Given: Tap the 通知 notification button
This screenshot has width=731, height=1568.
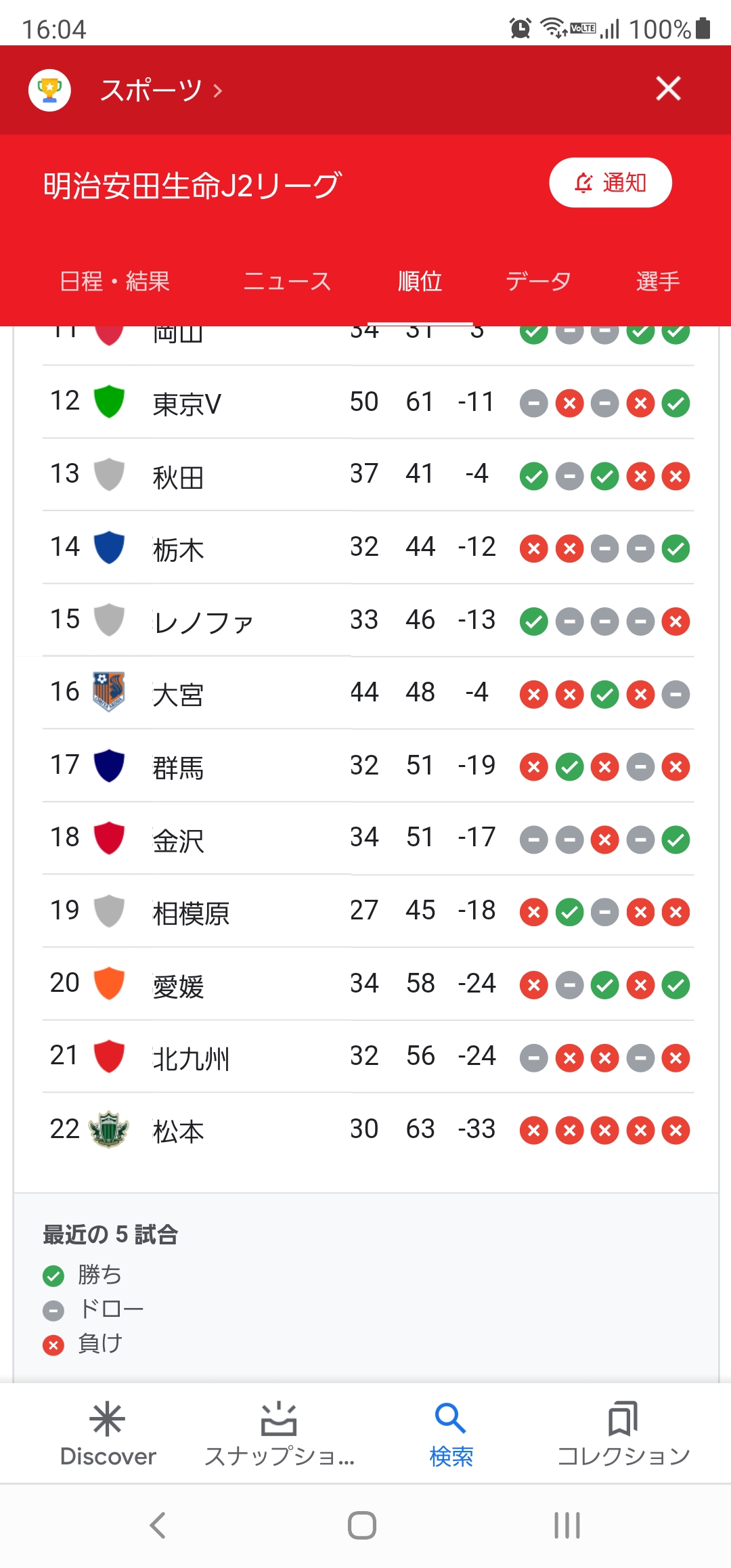Looking at the screenshot, I should click(x=610, y=183).
